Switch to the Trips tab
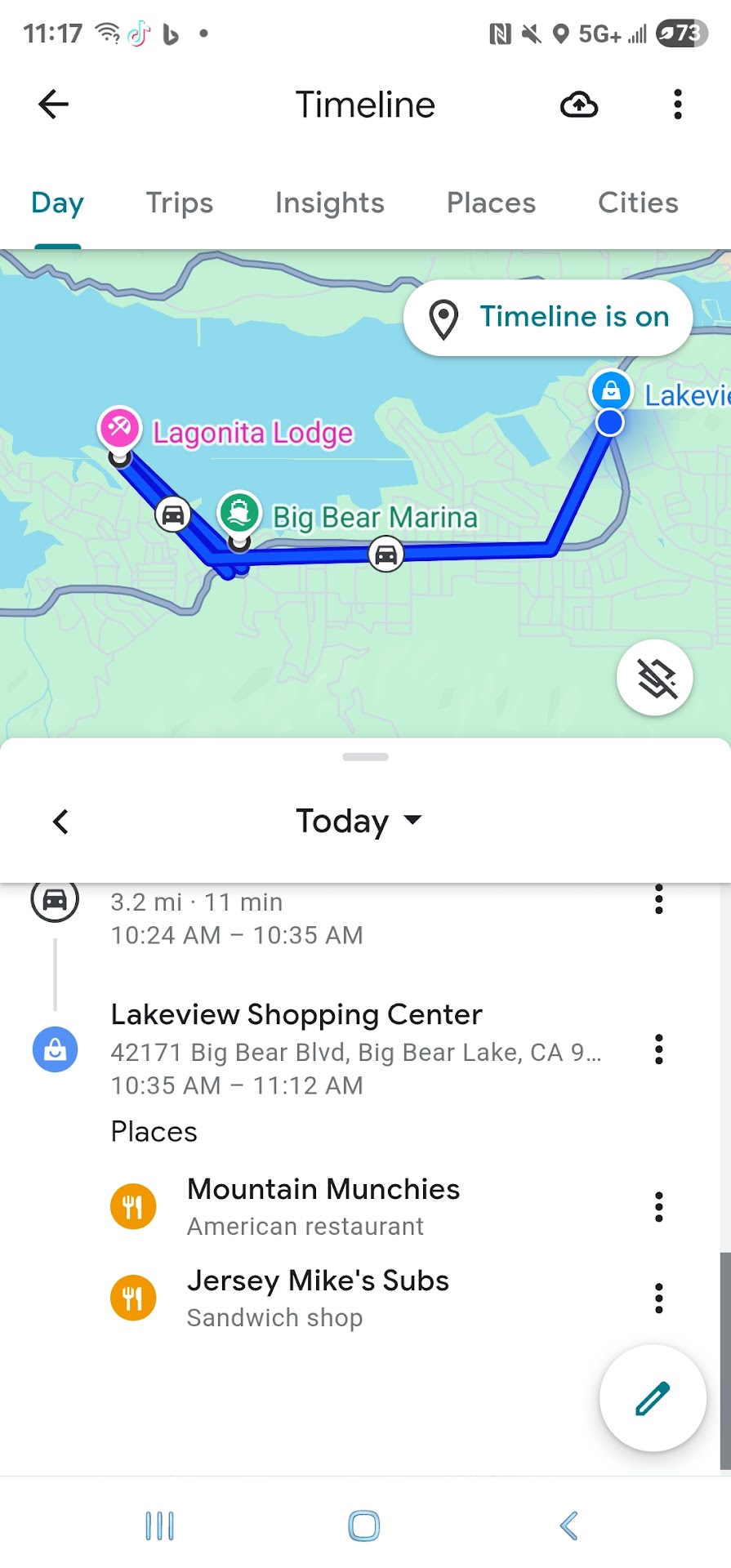Viewport: 731px width, 1568px height. click(x=179, y=203)
